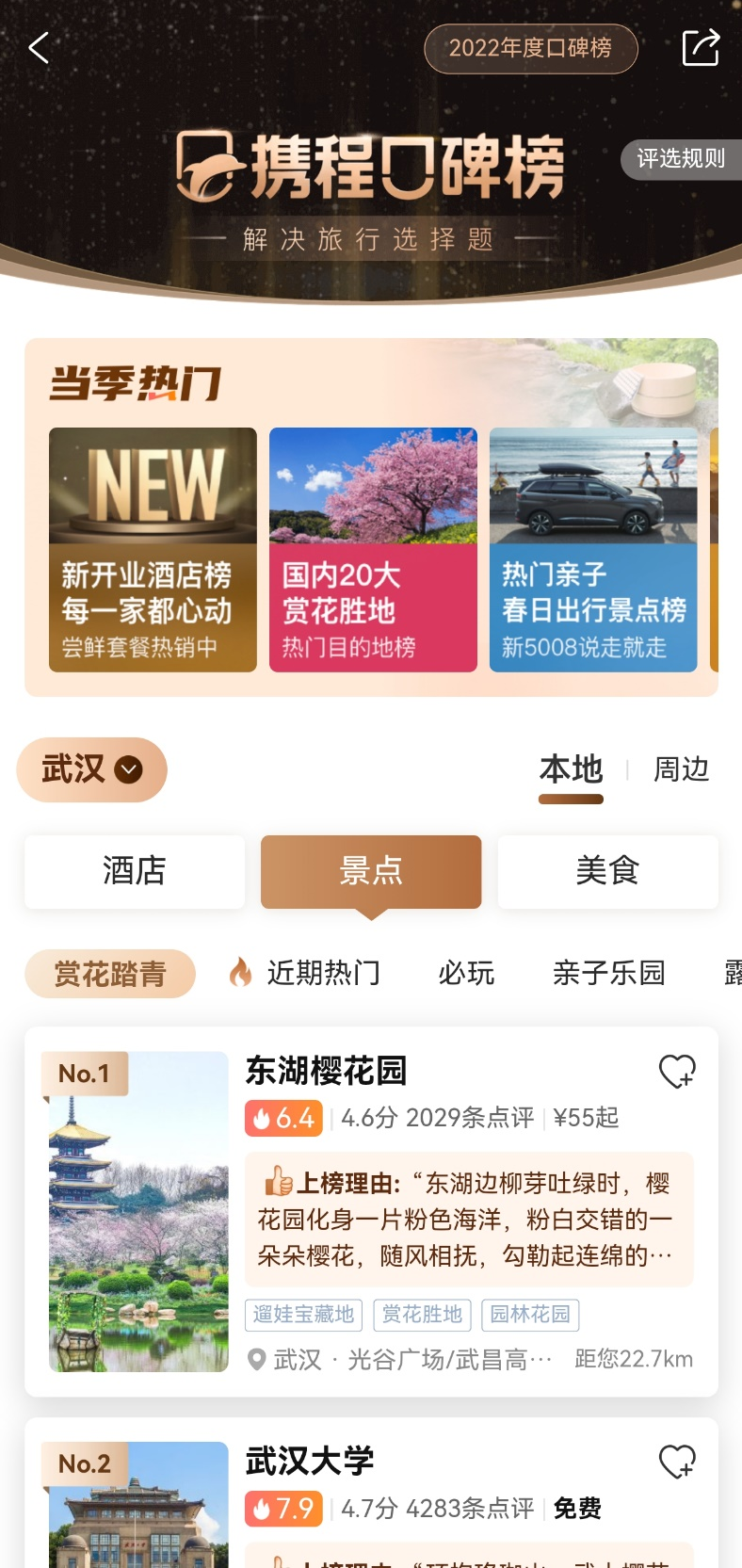
Task: Filter attractions by 必玩
Action: pyautogui.click(x=466, y=973)
